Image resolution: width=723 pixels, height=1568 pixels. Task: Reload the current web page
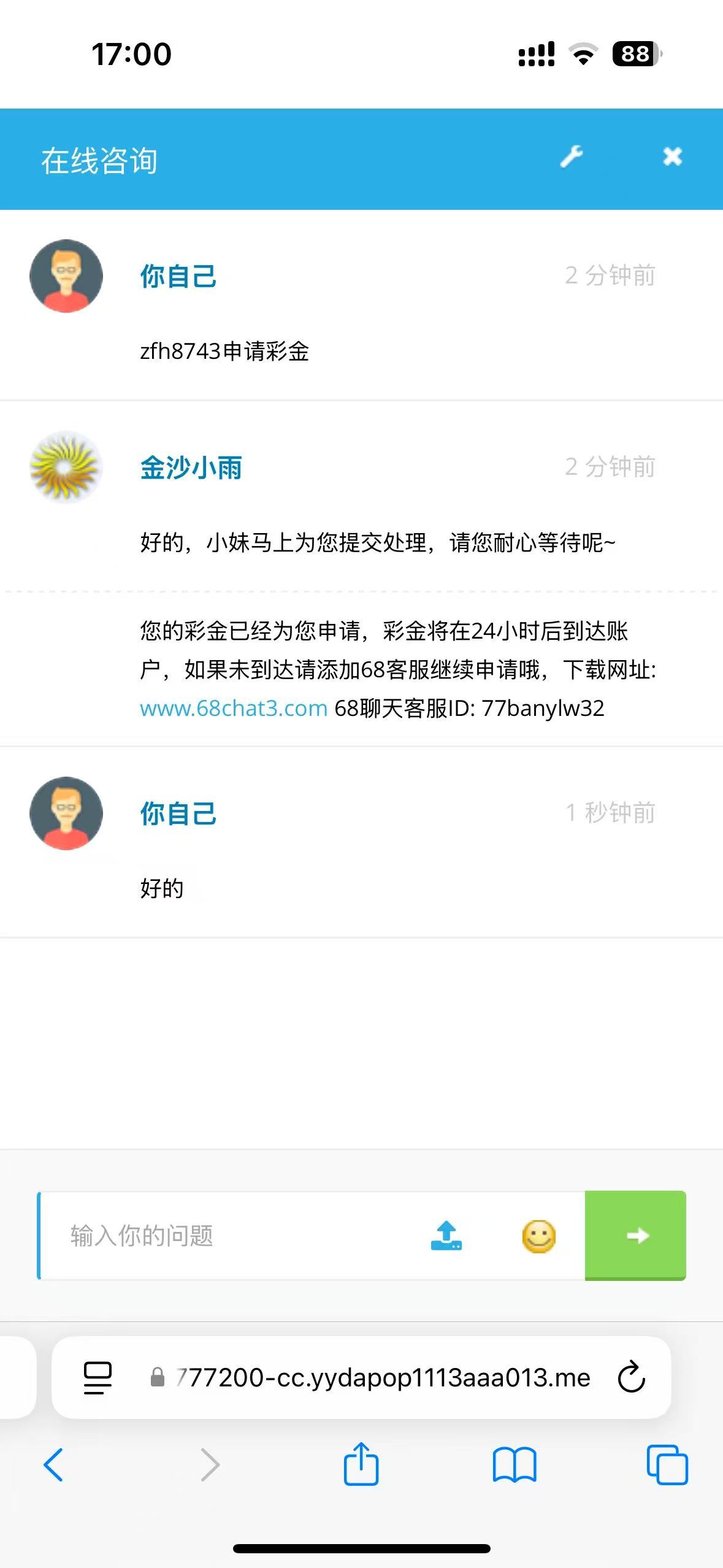click(631, 1378)
